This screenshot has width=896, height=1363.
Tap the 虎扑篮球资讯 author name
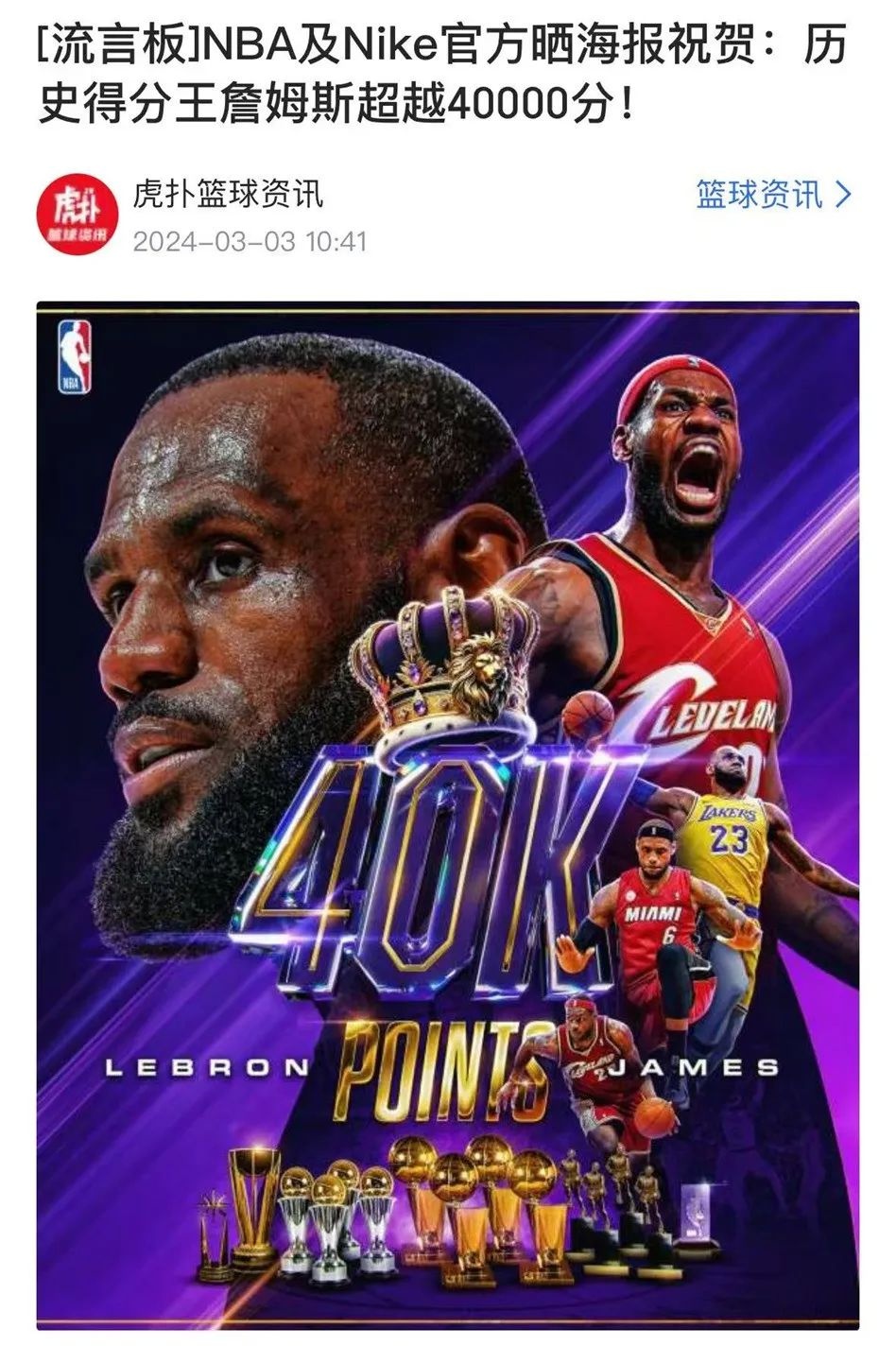(x=228, y=194)
